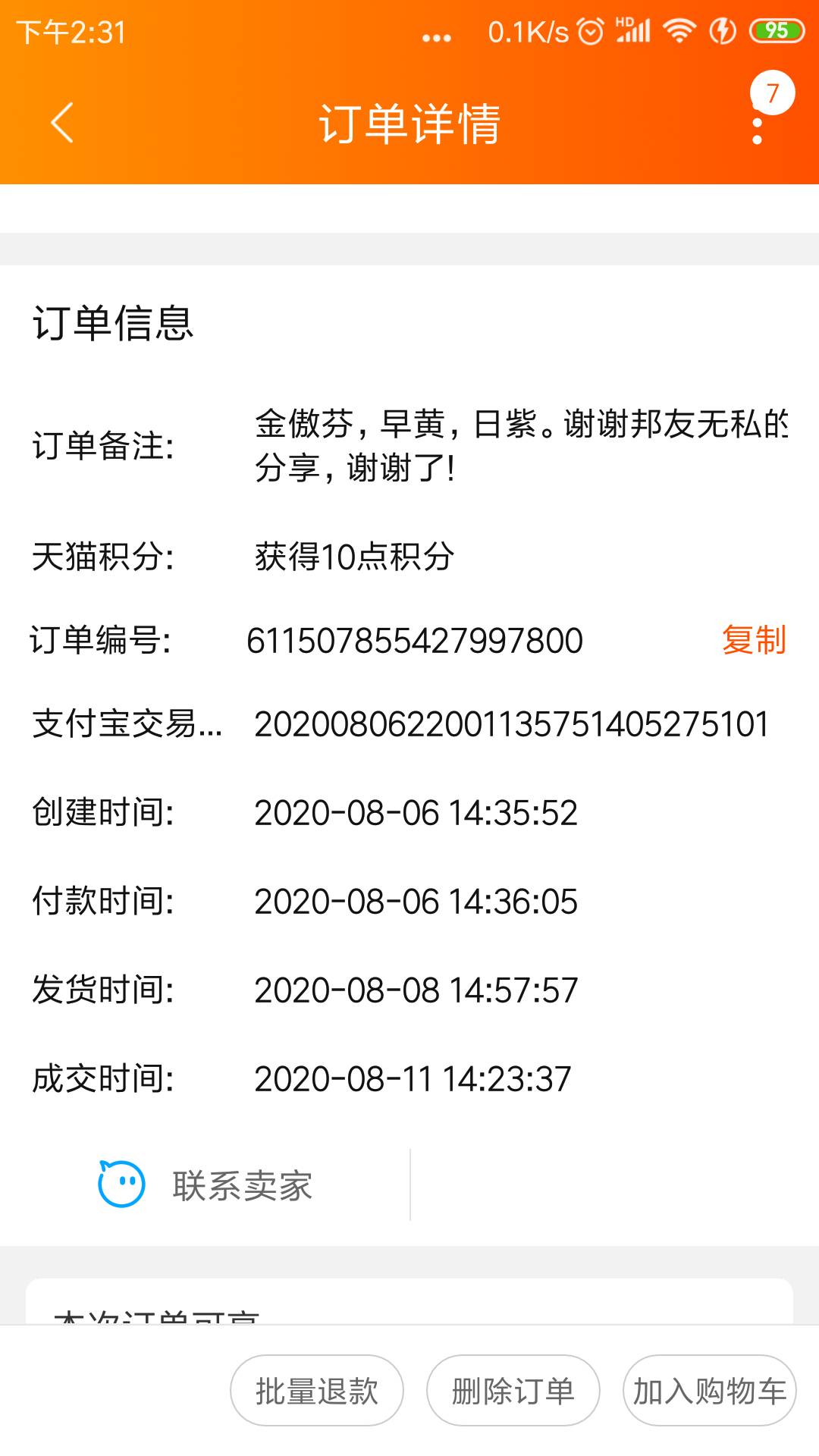
Task: Go back from the order details page
Action: (62, 123)
